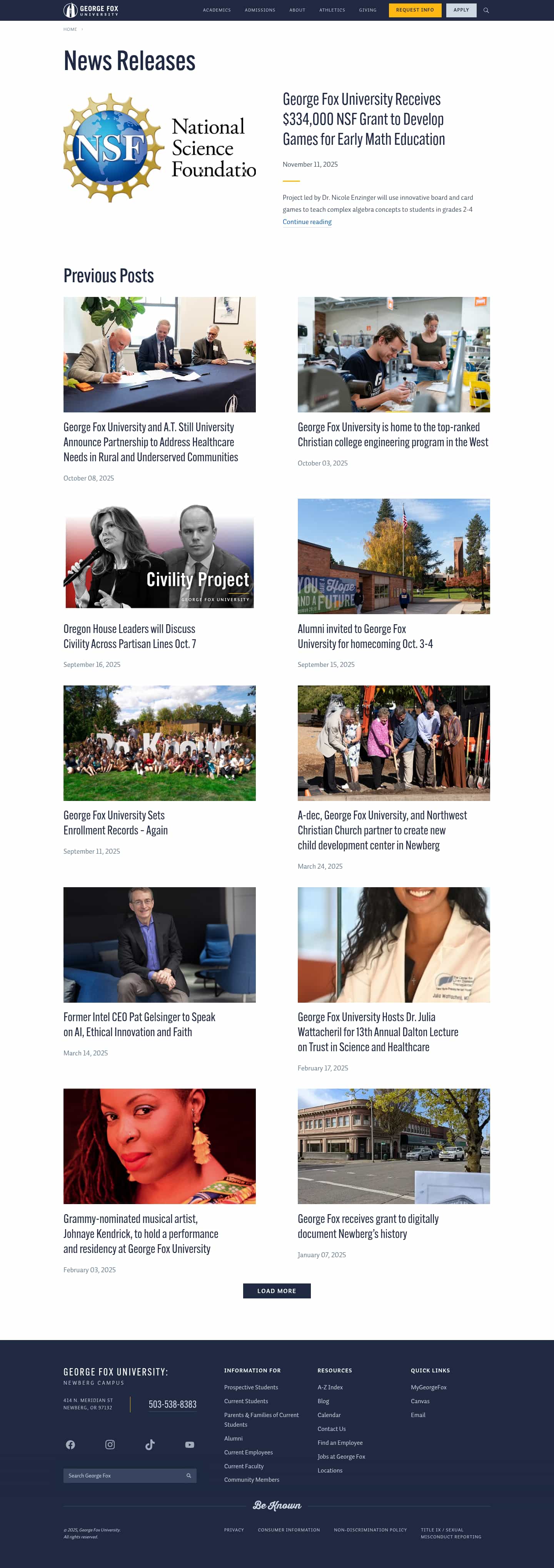The image size is (554, 1568).
Task: Call the phone number 503-538-8383
Action: (x=172, y=1404)
